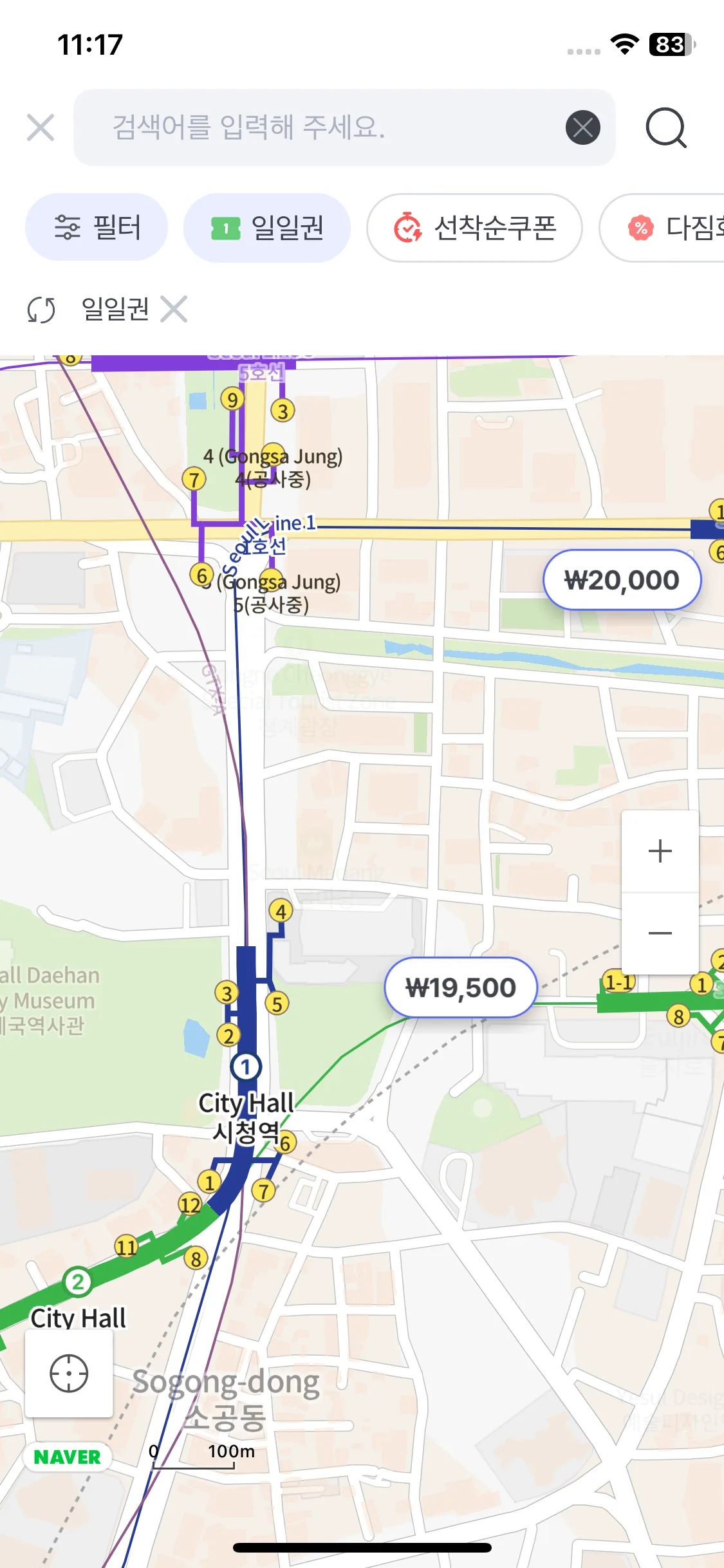
Task: Select the 다짐 discount filter chip
Action: (x=663, y=228)
